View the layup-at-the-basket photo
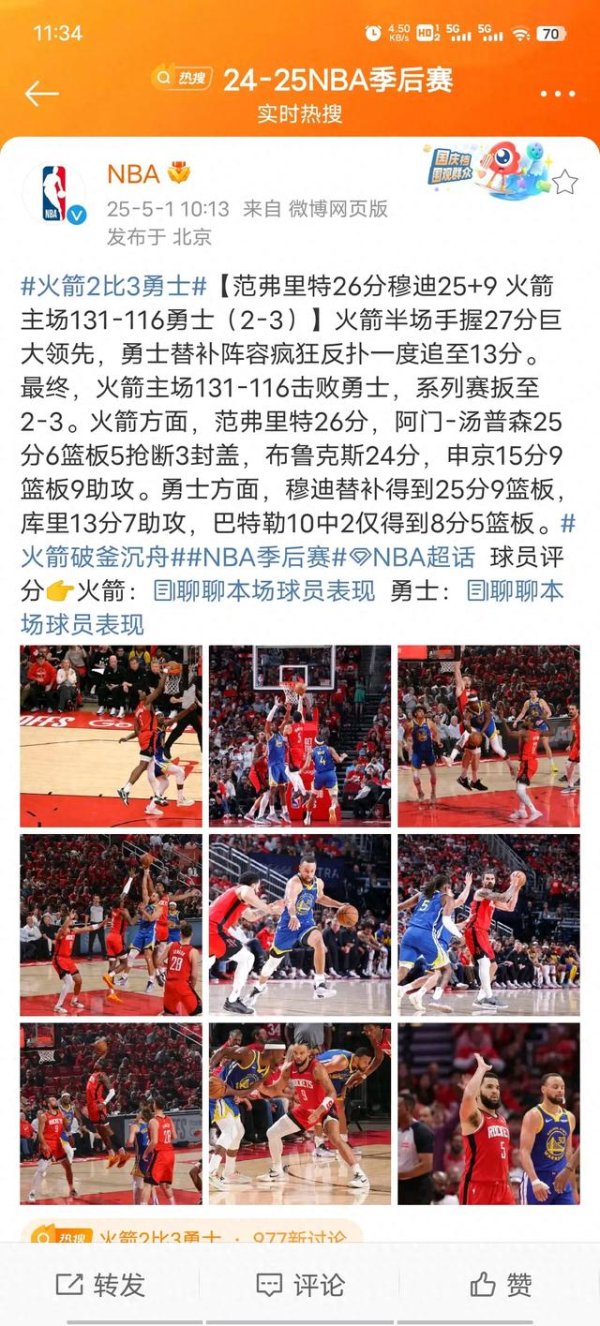The width and height of the screenshot is (600, 1326). pyautogui.click(x=299, y=735)
